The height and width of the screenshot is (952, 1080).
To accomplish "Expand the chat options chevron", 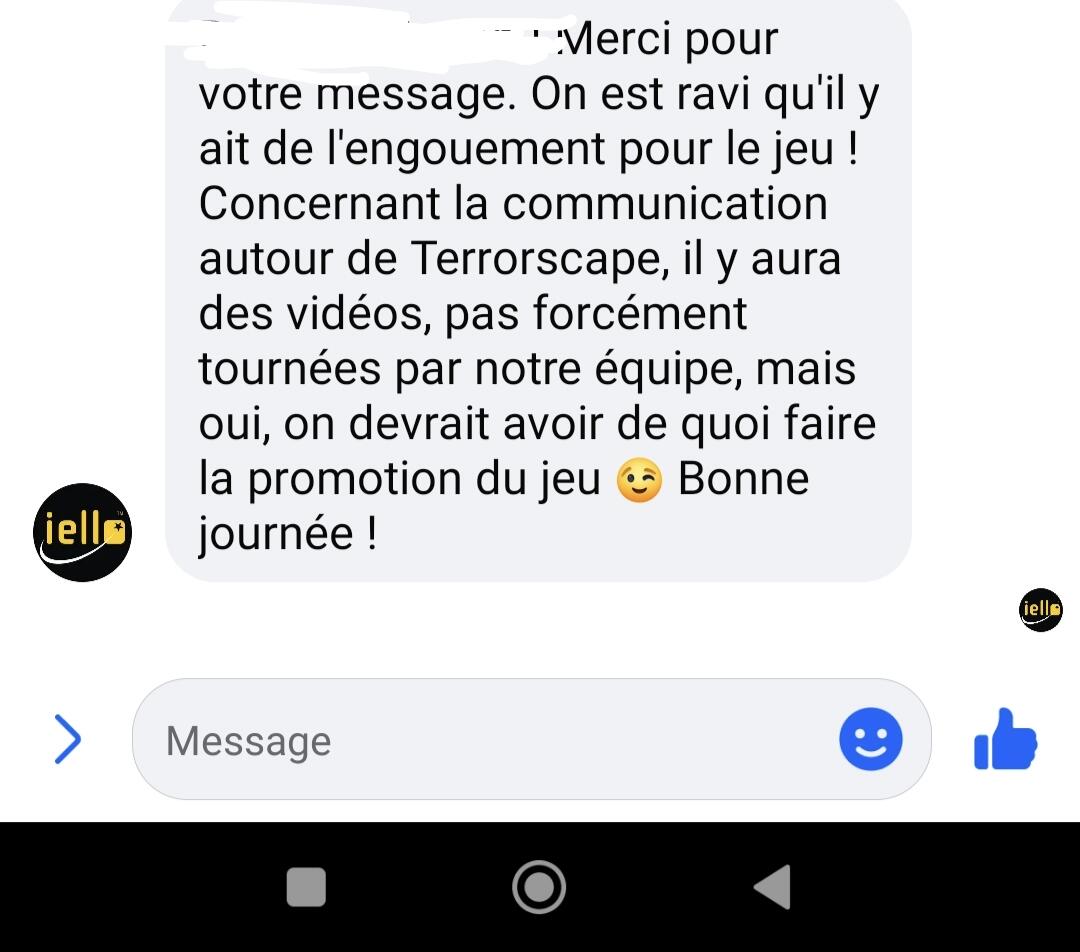I will point(67,740).
